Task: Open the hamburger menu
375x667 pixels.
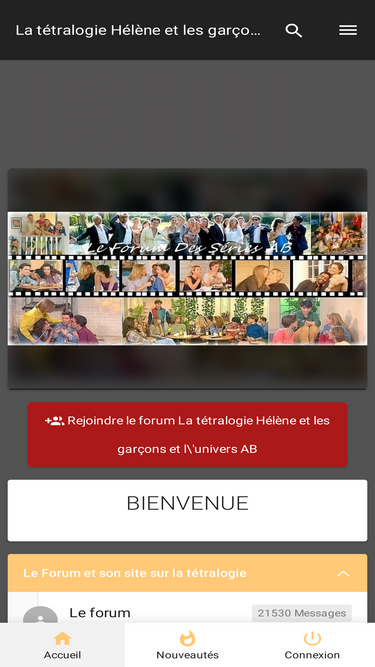Action: [348, 30]
